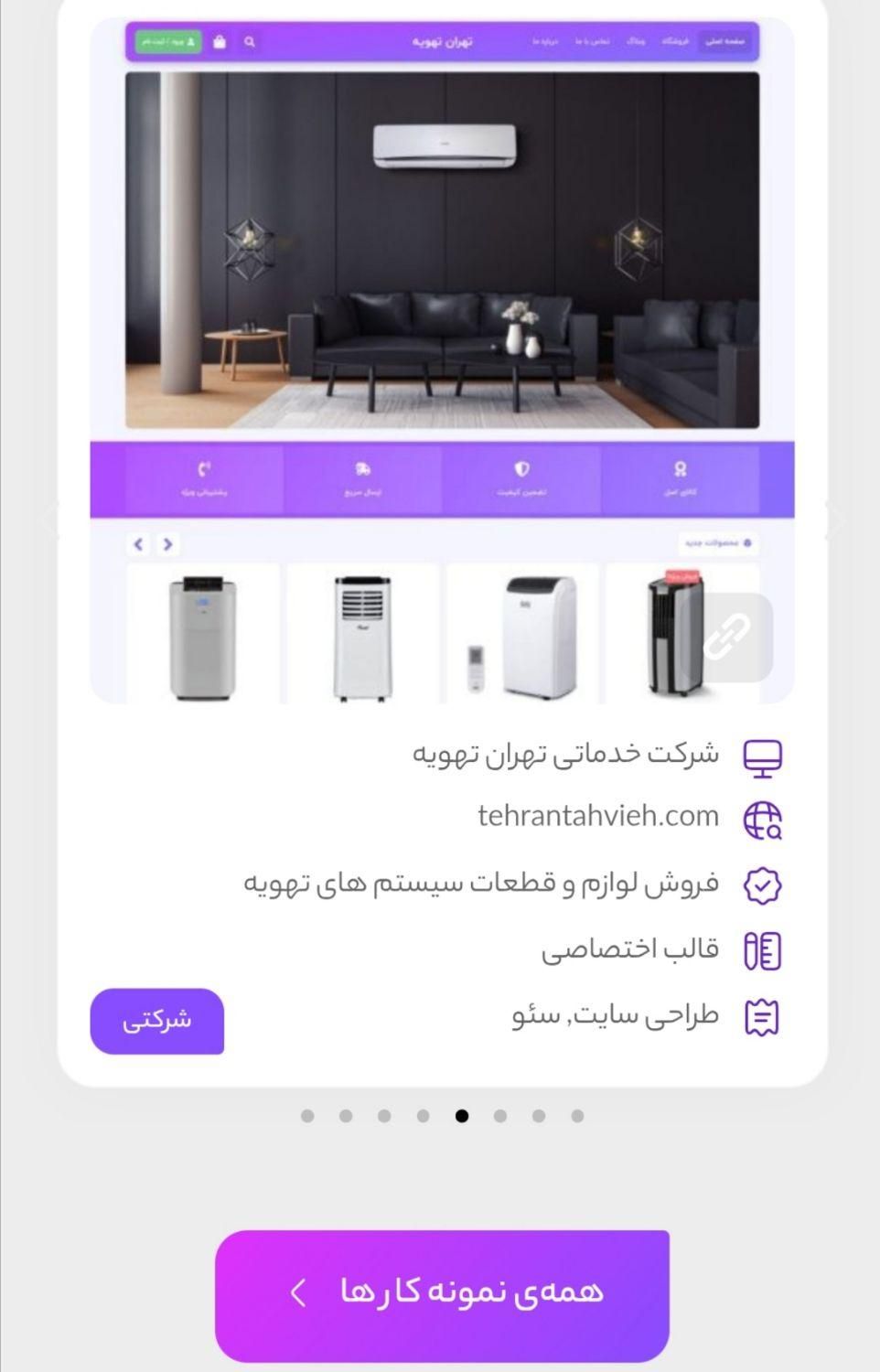Jump to the last carousel page dot
Viewport: 880px width, 1372px height.
[x=577, y=1116]
